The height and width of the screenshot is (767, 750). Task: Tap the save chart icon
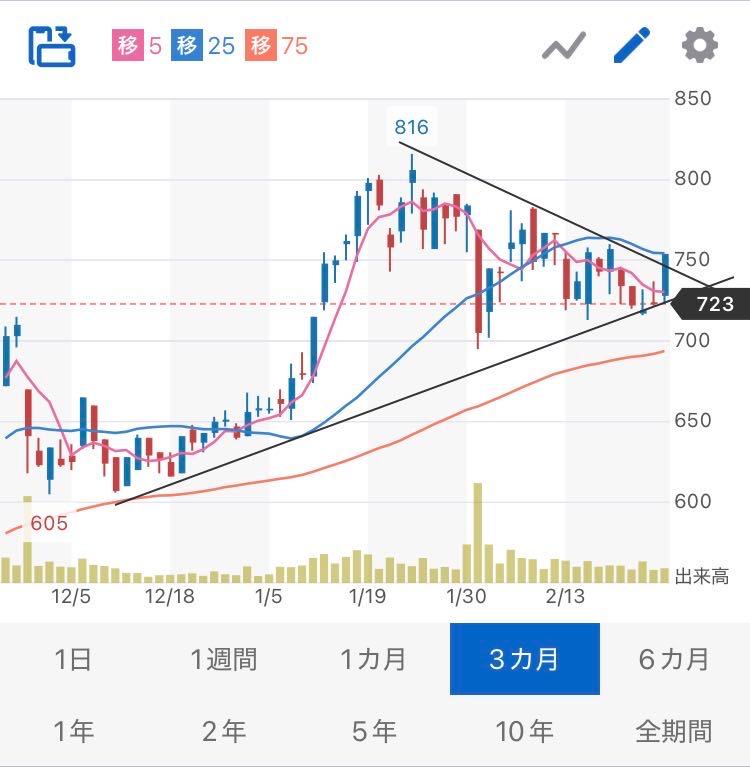coord(52,46)
